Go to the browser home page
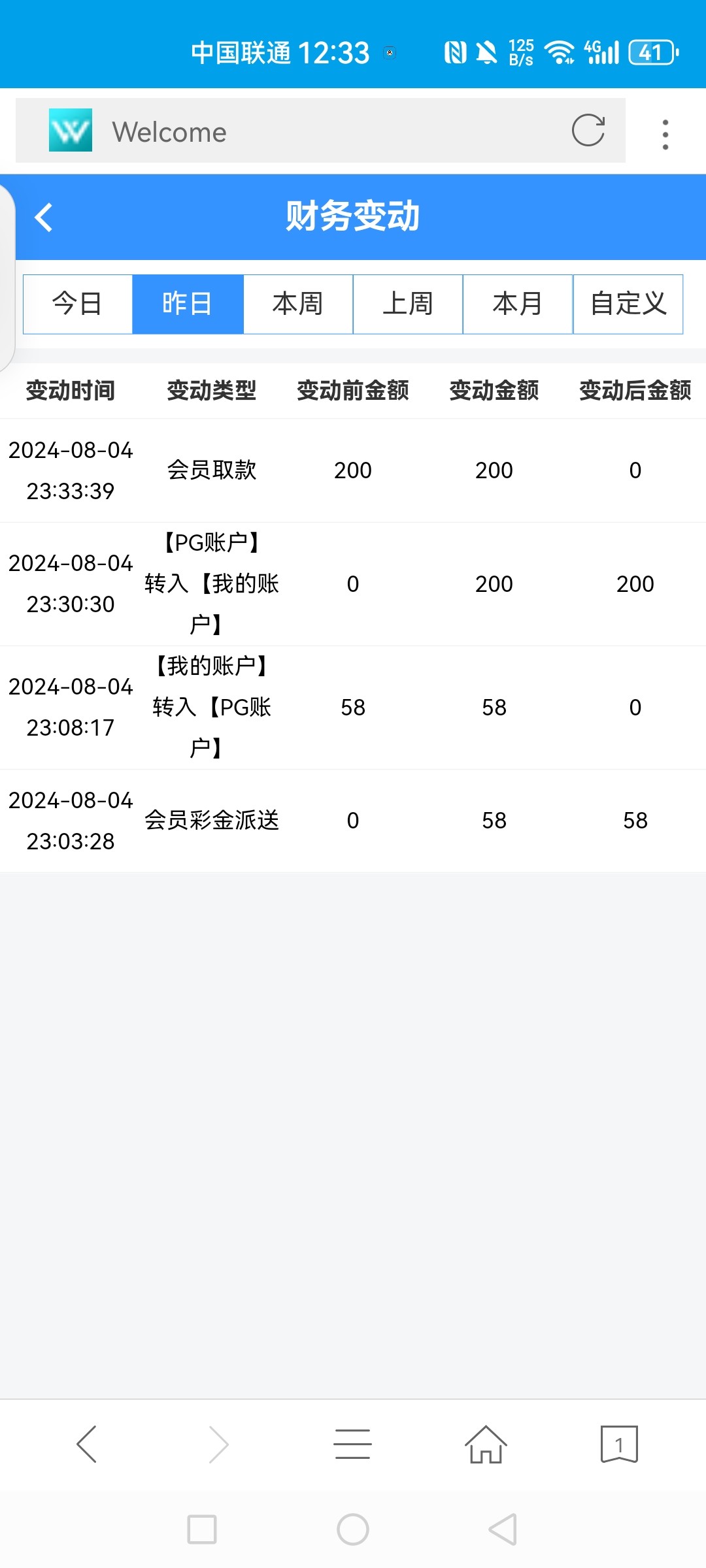Image resolution: width=706 pixels, height=1568 pixels. [486, 1444]
